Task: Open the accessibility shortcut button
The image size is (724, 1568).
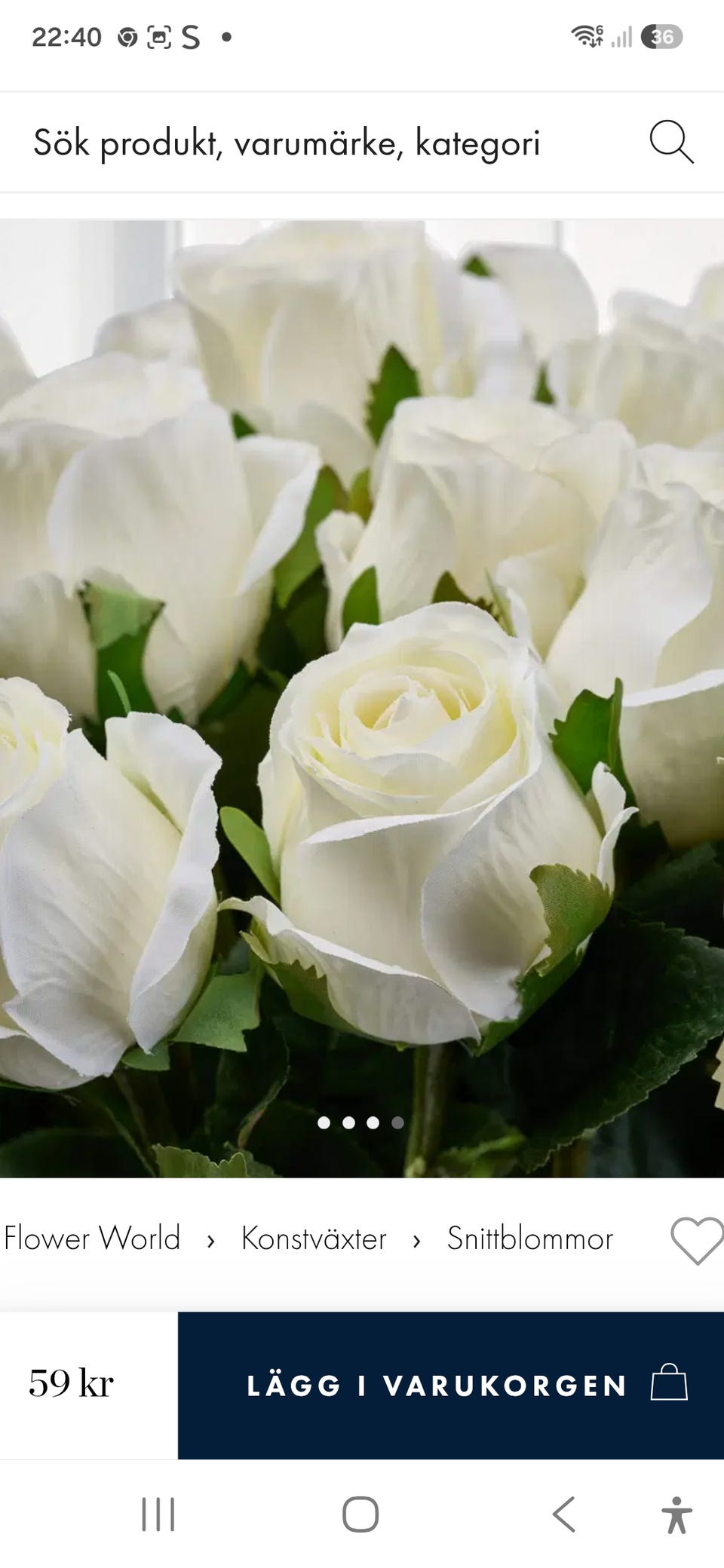Action: coord(676,1515)
